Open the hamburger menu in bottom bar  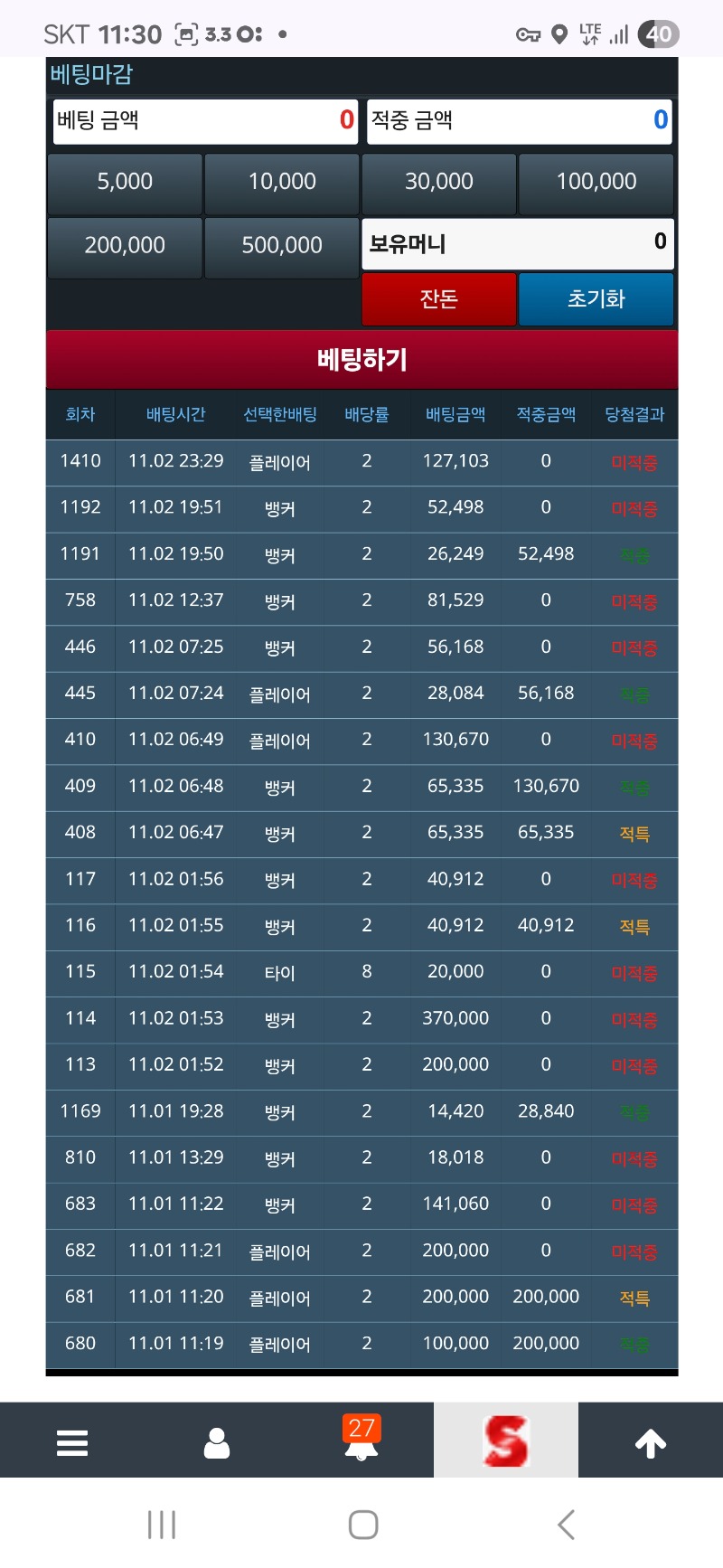pos(72,1442)
